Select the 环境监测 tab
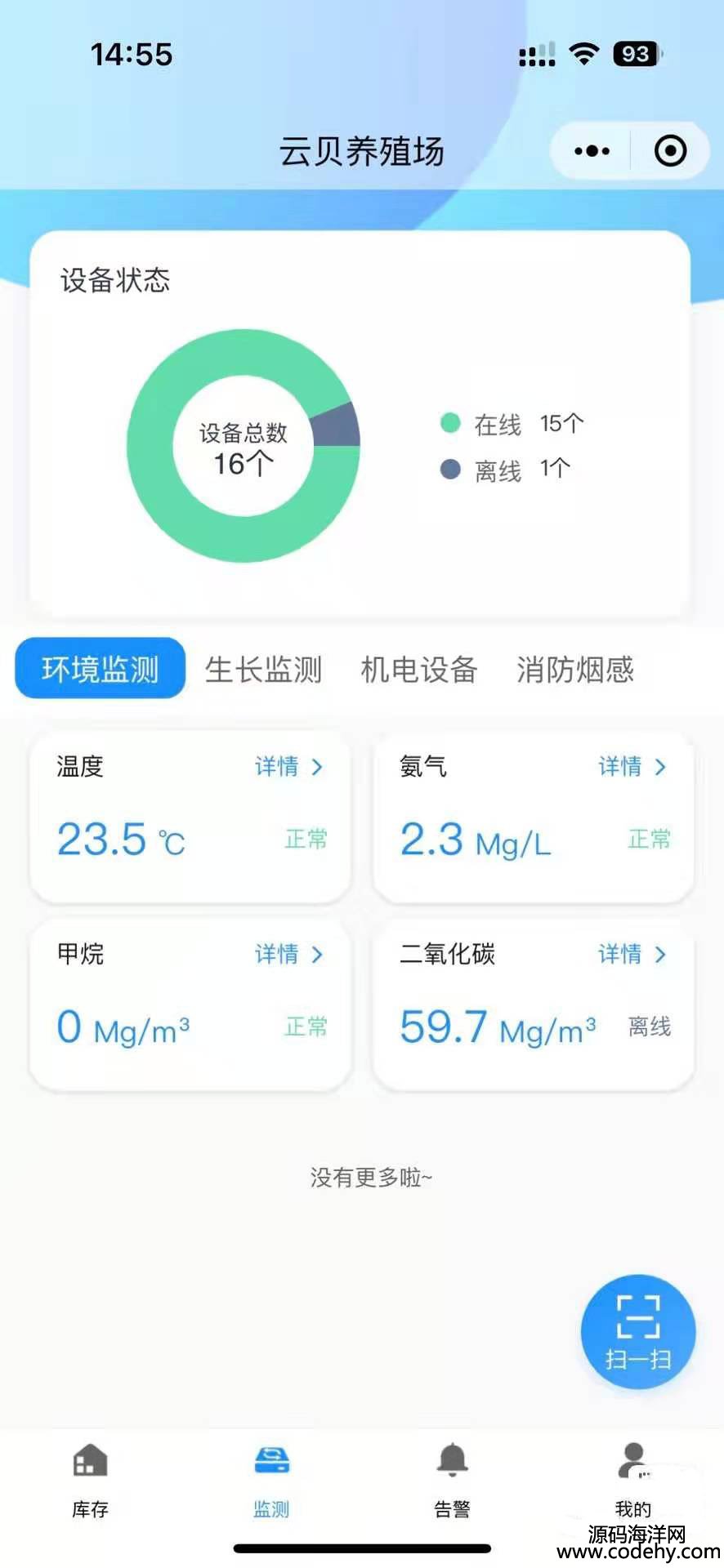724x1568 pixels. tap(101, 669)
